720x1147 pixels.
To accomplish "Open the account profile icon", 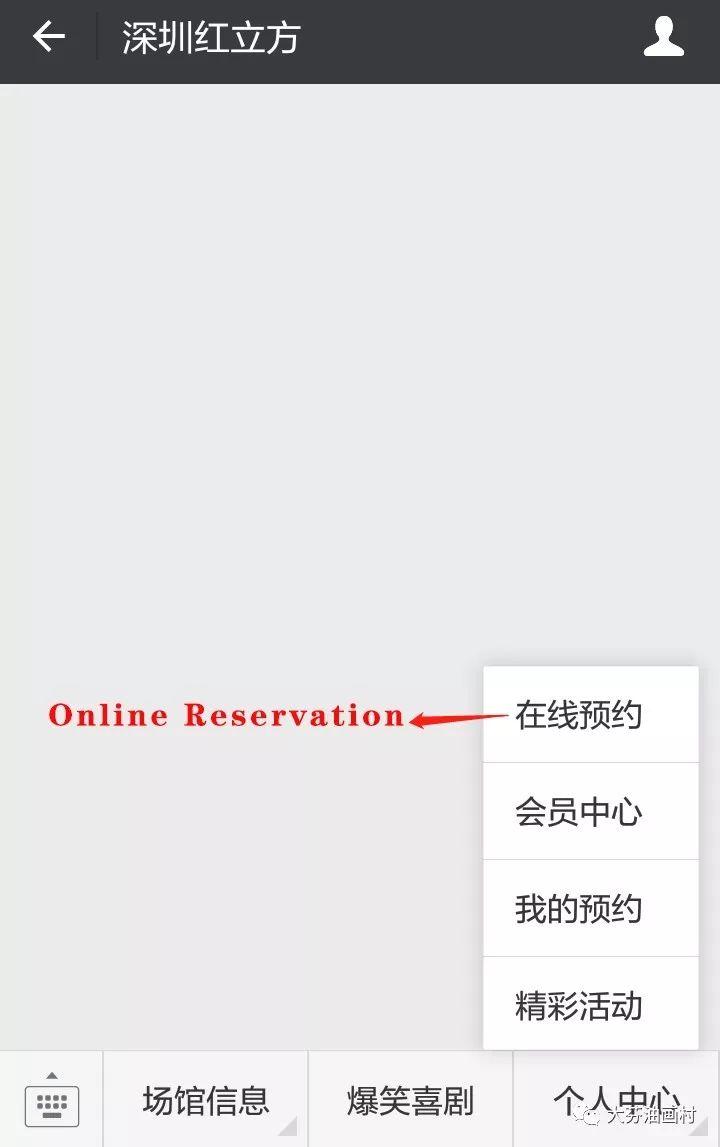I will (x=663, y=38).
